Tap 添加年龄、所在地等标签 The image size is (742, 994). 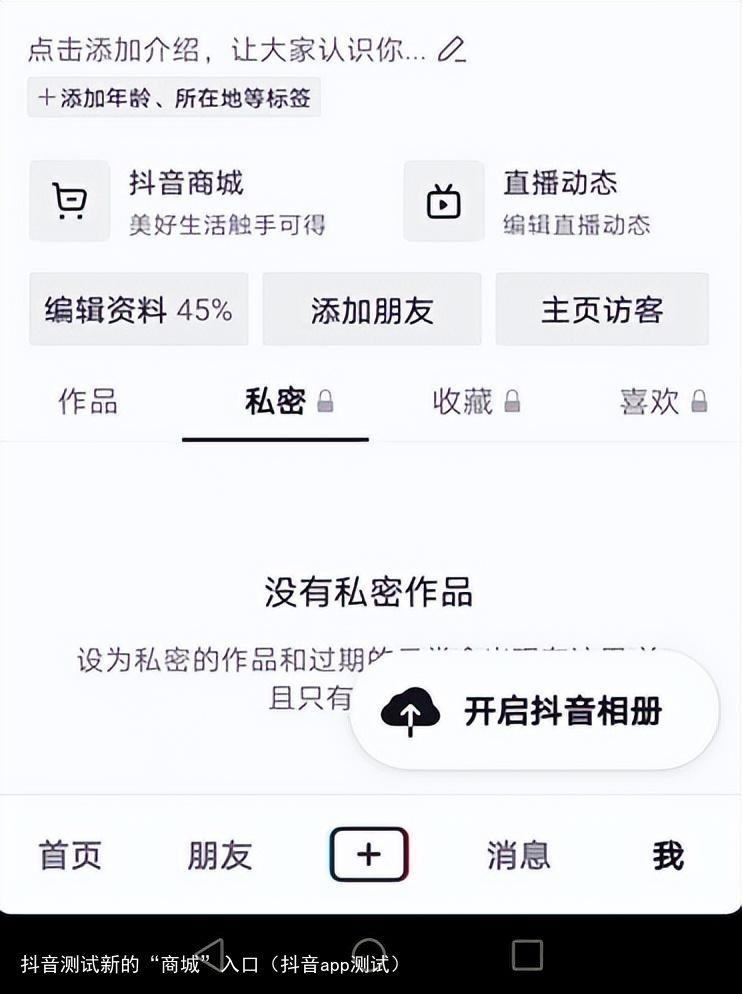coord(173,97)
